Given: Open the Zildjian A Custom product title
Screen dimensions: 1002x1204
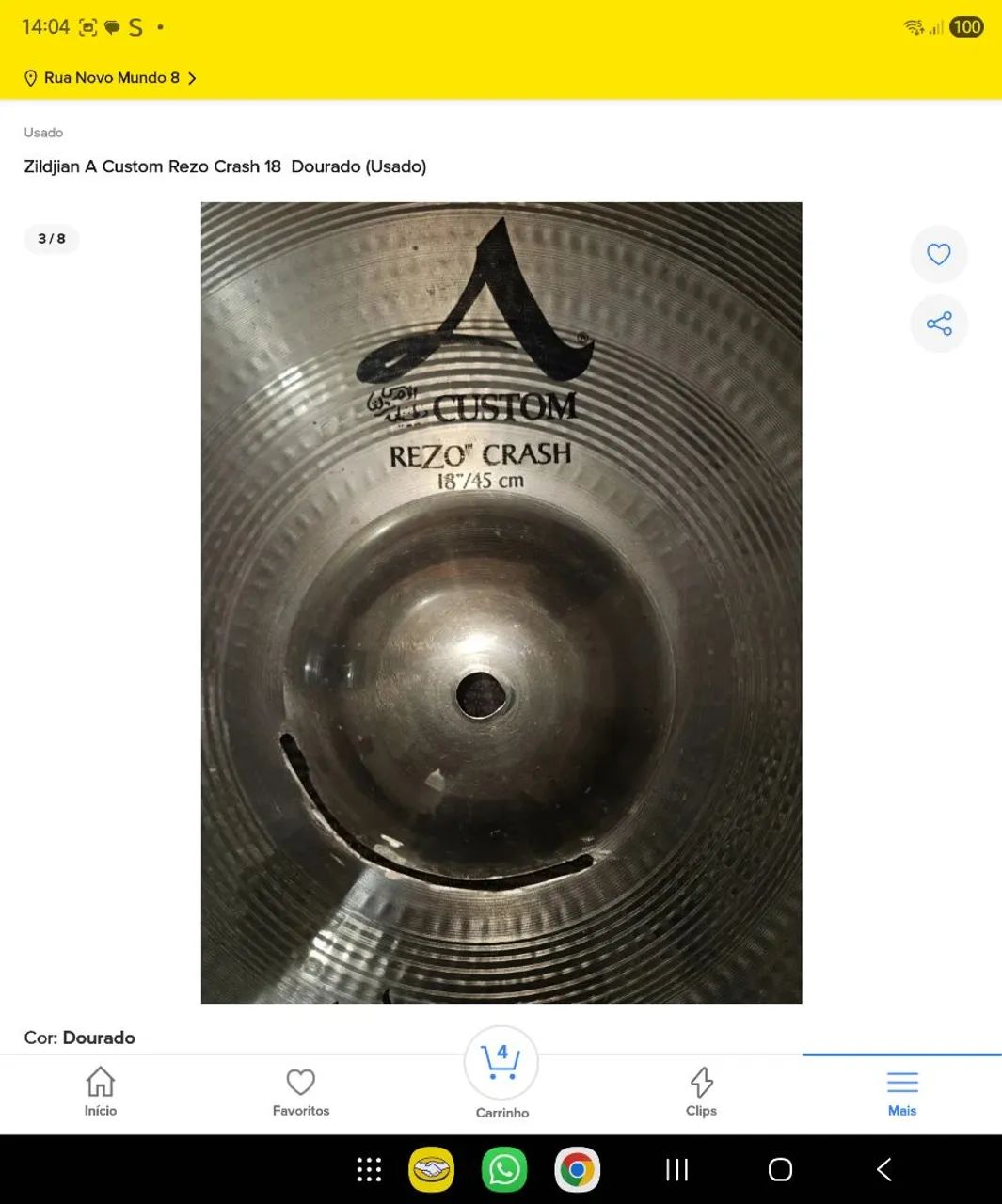Looking at the screenshot, I should point(224,166).
